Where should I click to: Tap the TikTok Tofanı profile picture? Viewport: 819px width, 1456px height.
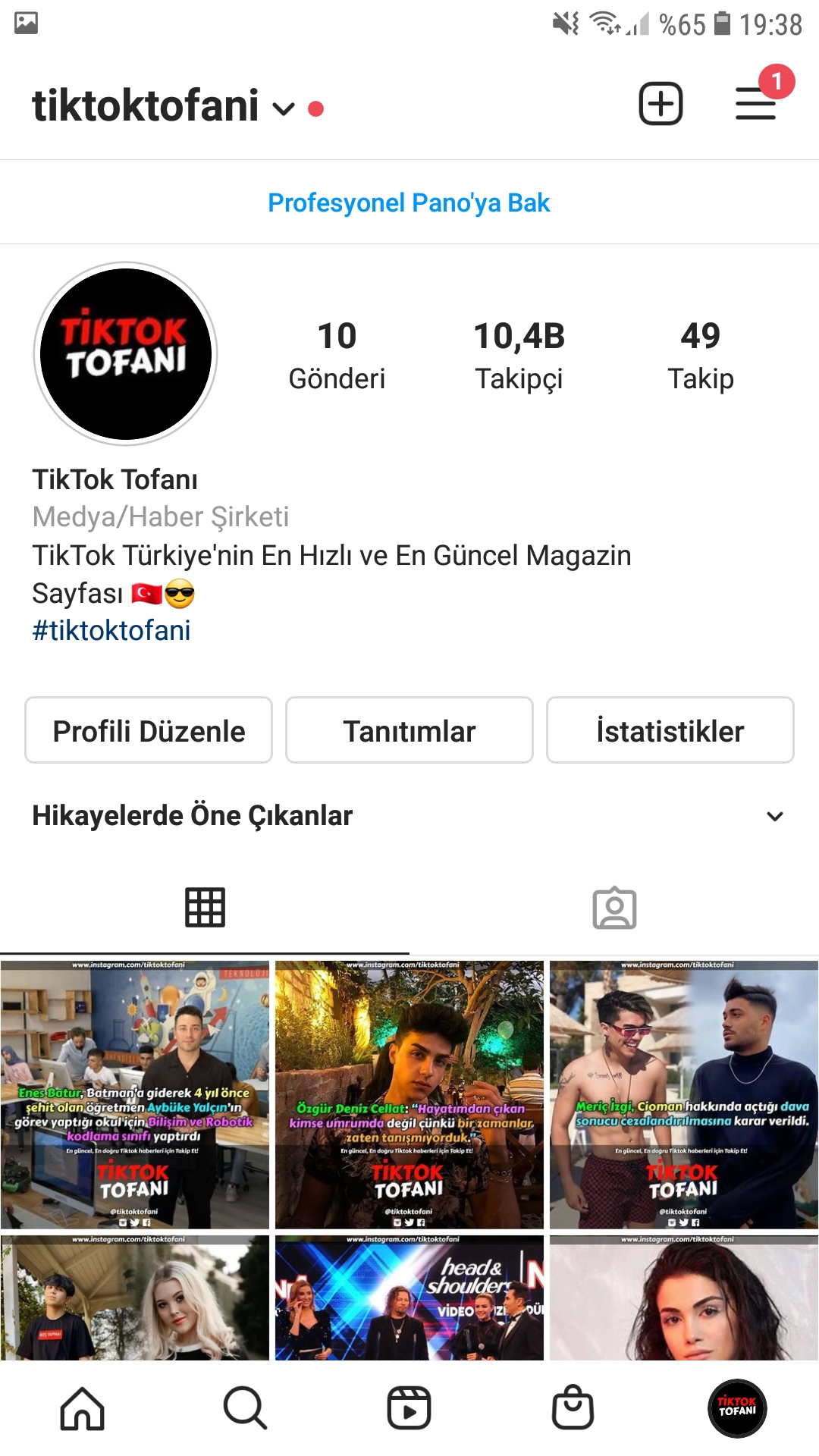click(x=126, y=353)
